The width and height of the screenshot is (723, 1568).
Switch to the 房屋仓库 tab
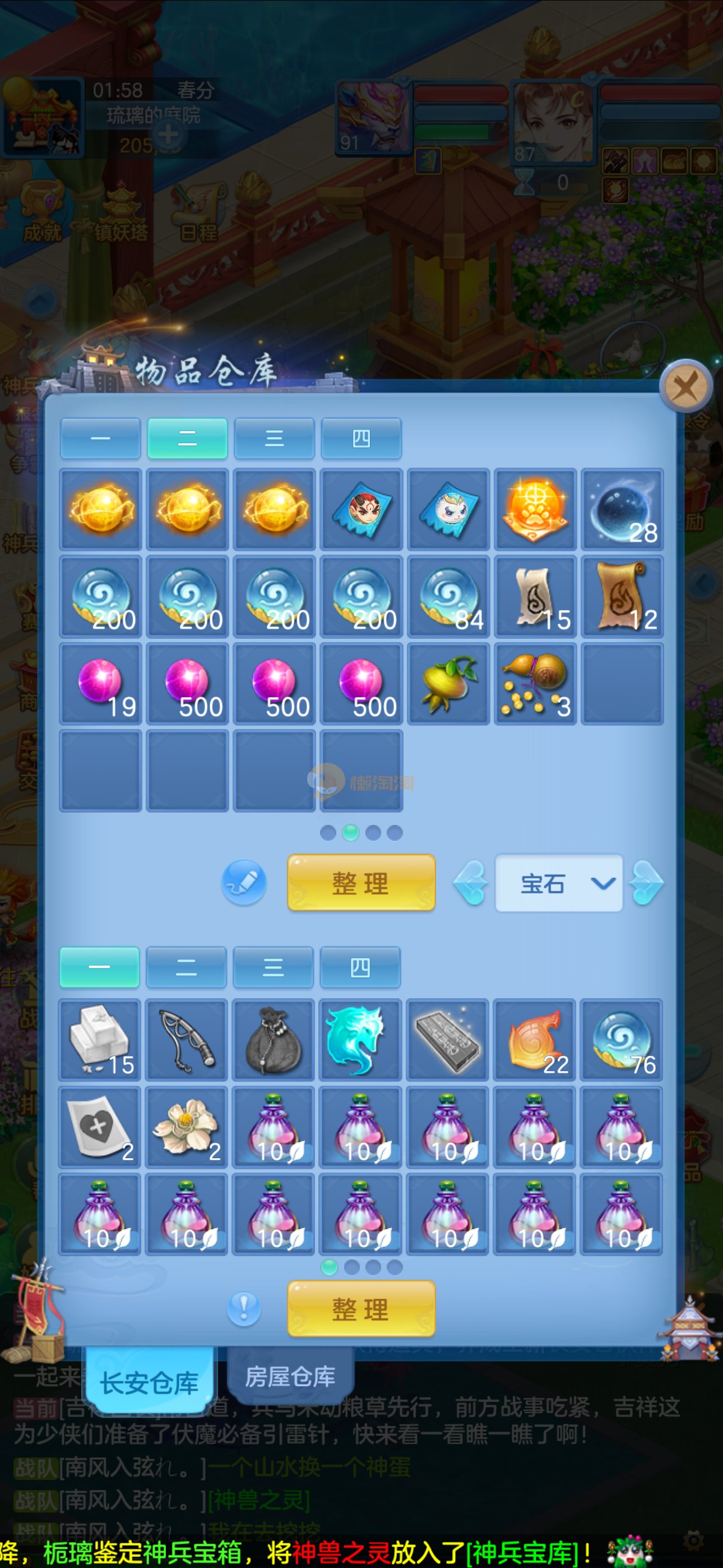pyautogui.click(x=290, y=1377)
